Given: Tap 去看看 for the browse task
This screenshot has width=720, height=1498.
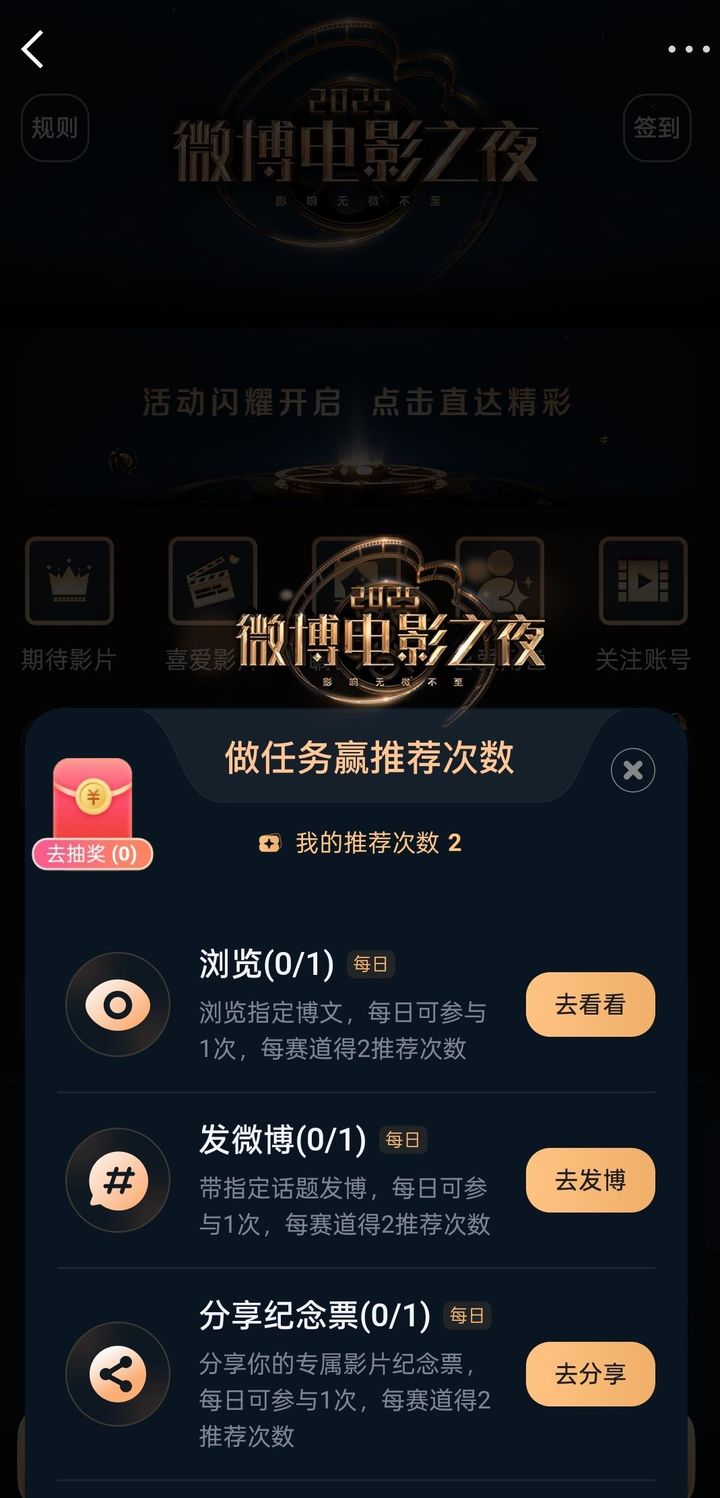Looking at the screenshot, I should 590,1004.
